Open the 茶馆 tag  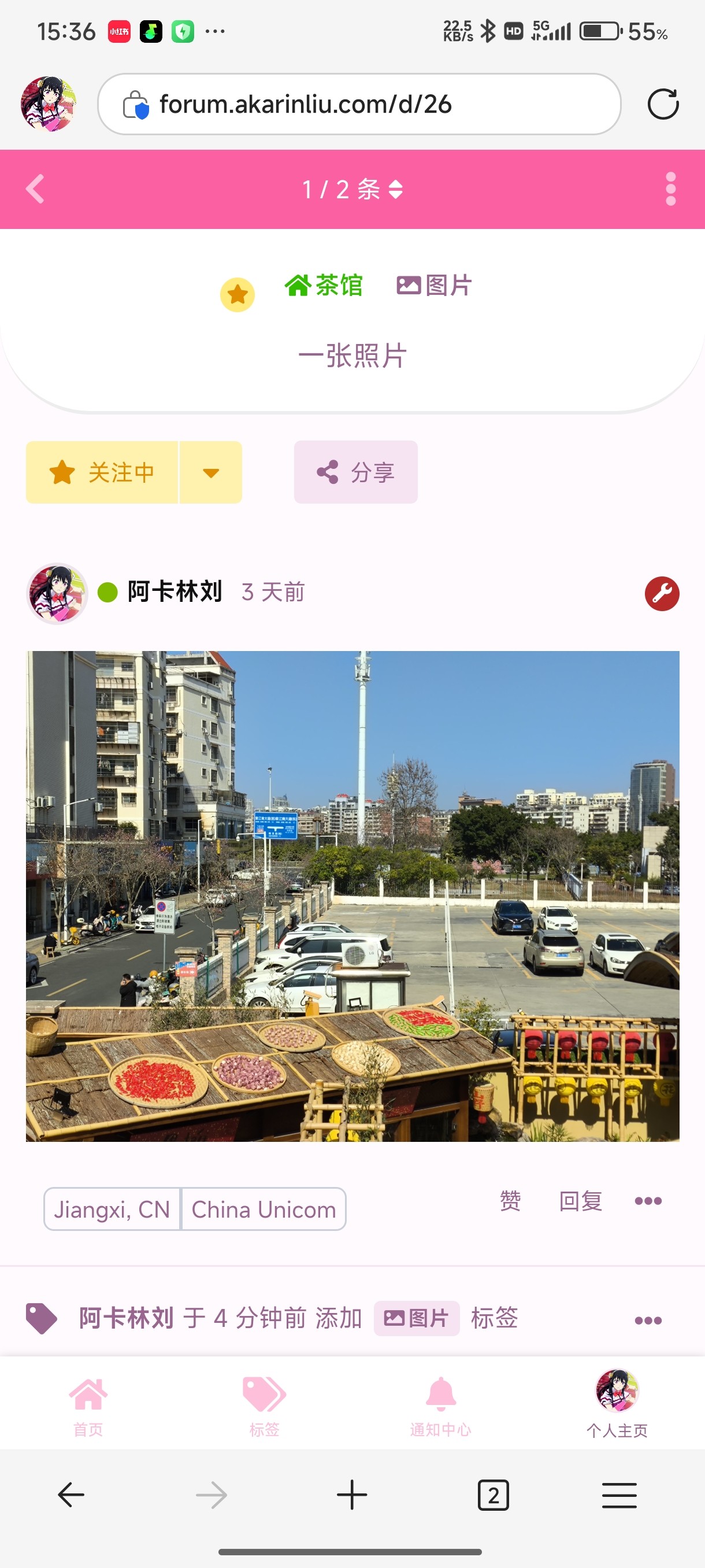click(324, 285)
